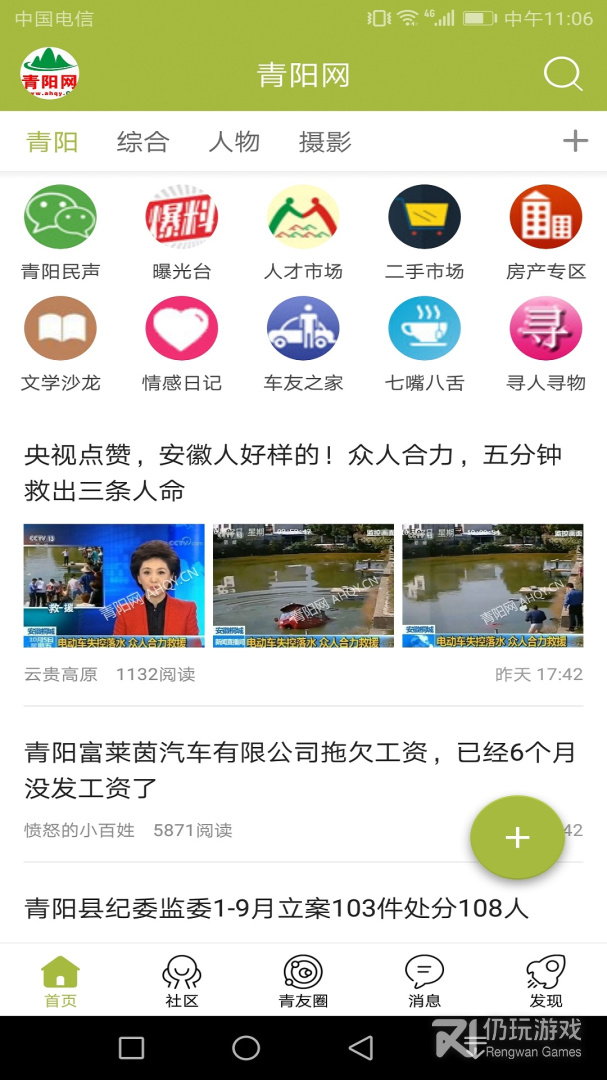Screen dimensions: 607x1080
Task: Switch to the 社区 tab
Action: 182,980
